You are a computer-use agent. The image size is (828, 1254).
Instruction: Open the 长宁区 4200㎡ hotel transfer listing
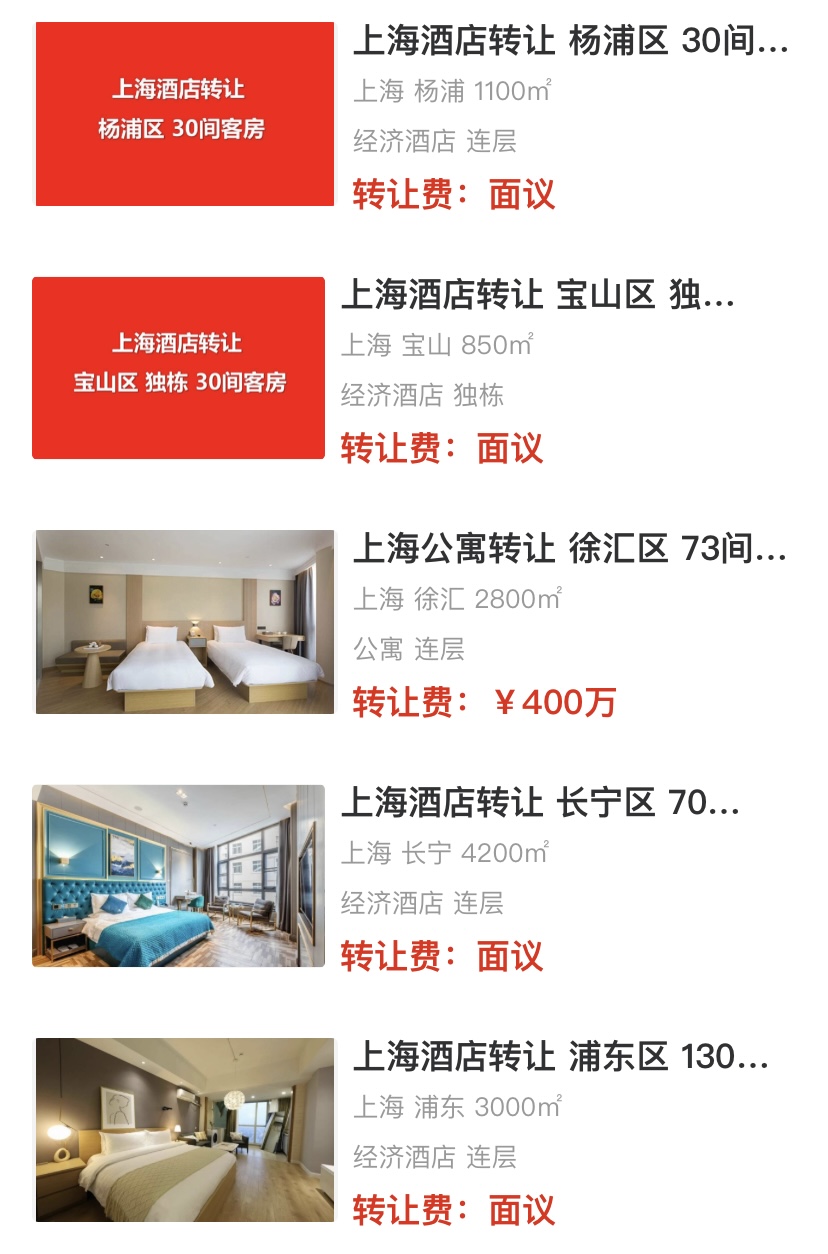pos(540,804)
